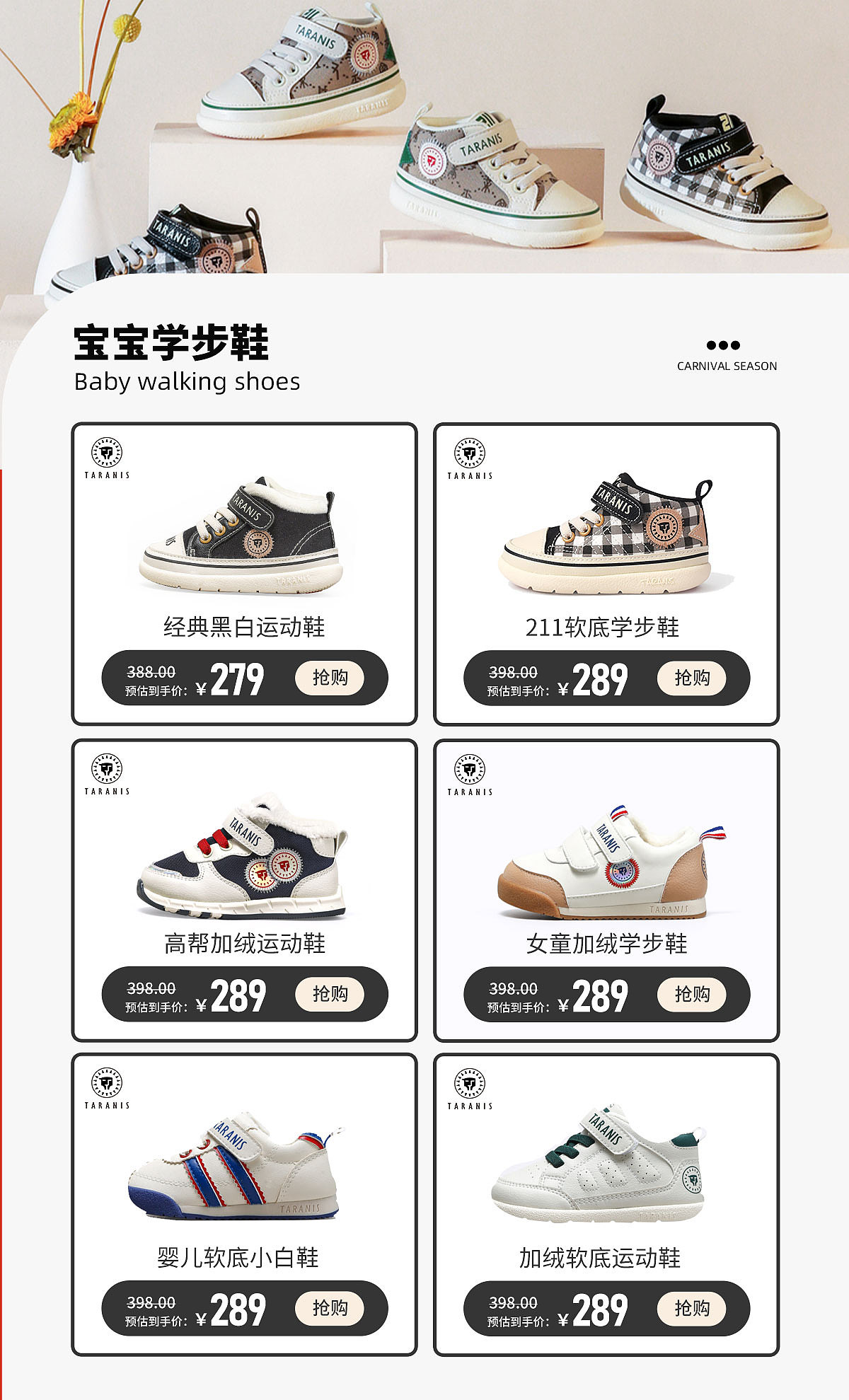Click 抢购 for the 高帮加绒运动鞋

click(x=332, y=994)
